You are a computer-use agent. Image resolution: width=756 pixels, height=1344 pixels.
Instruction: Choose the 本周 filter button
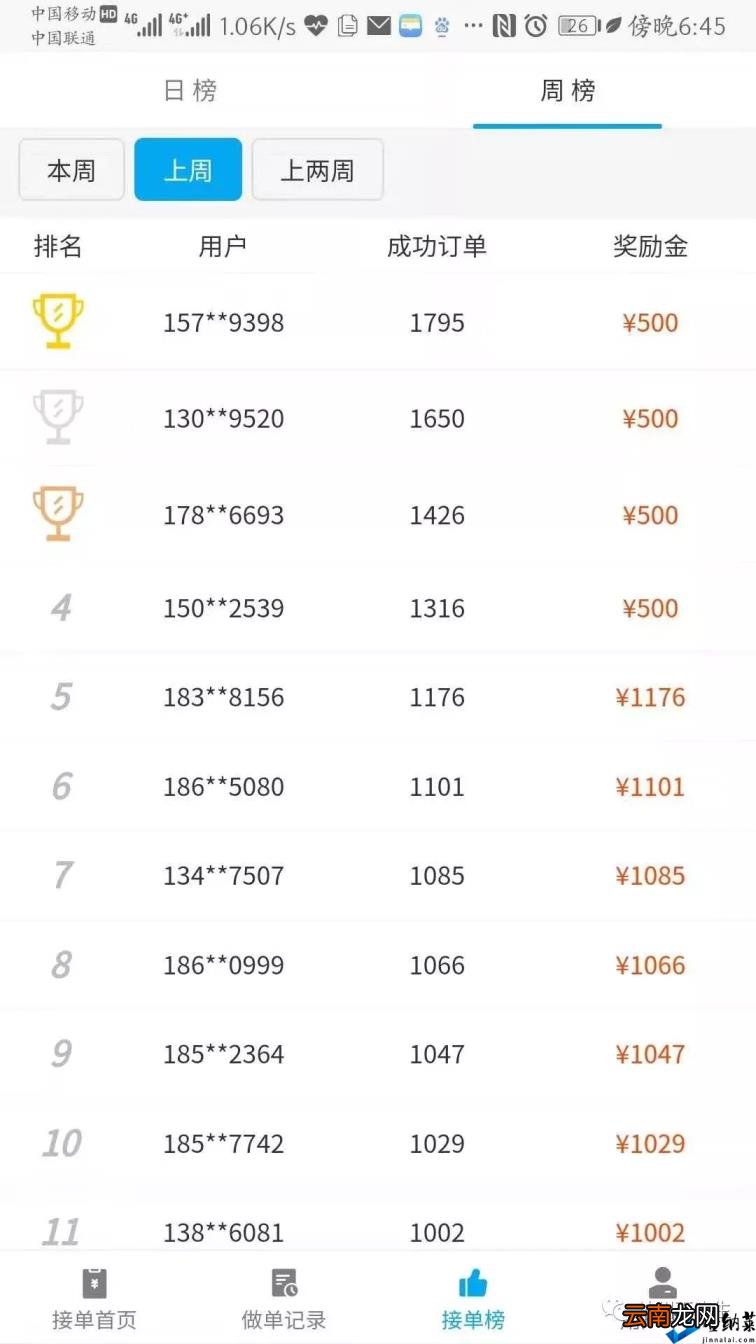pos(72,170)
